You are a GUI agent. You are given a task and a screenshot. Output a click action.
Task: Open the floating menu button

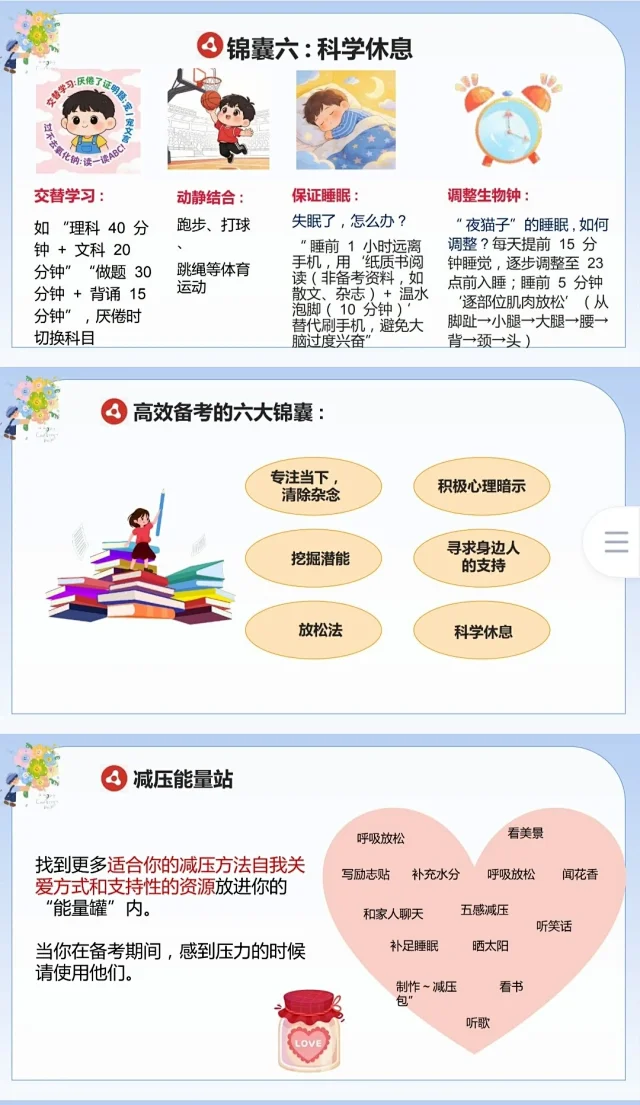click(616, 541)
